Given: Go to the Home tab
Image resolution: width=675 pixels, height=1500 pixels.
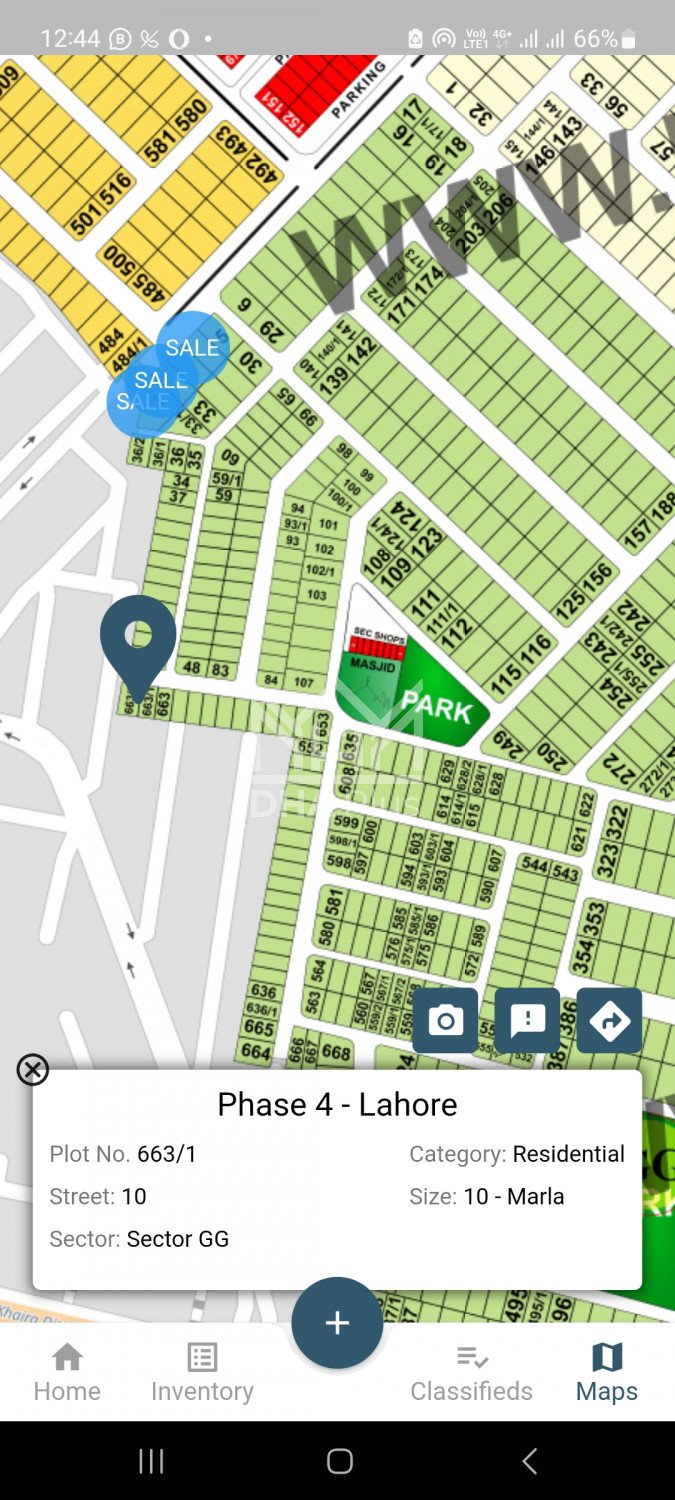Looking at the screenshot, I should click(x=67, y=1372).
